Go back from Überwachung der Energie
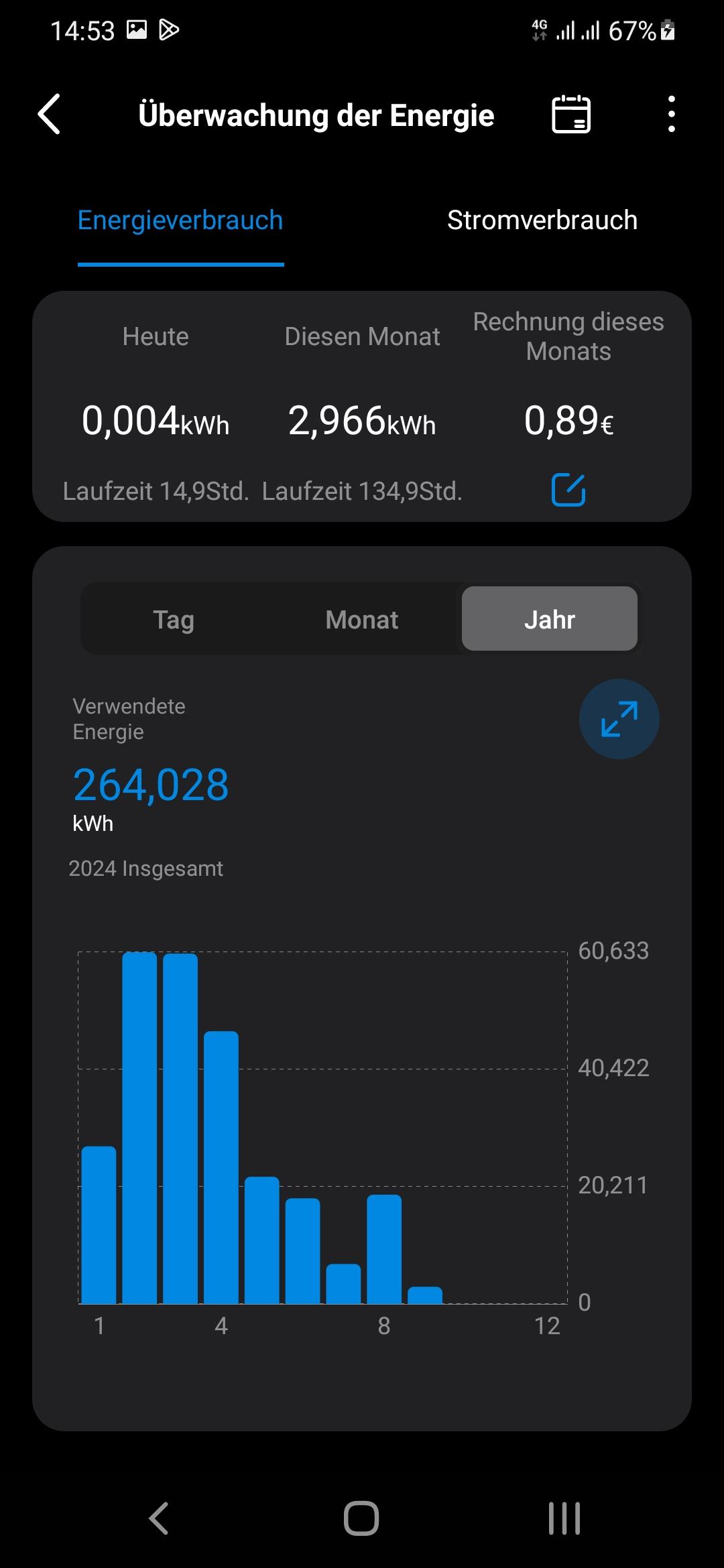This screenshot has width=724, height=1568. [50, 115]
